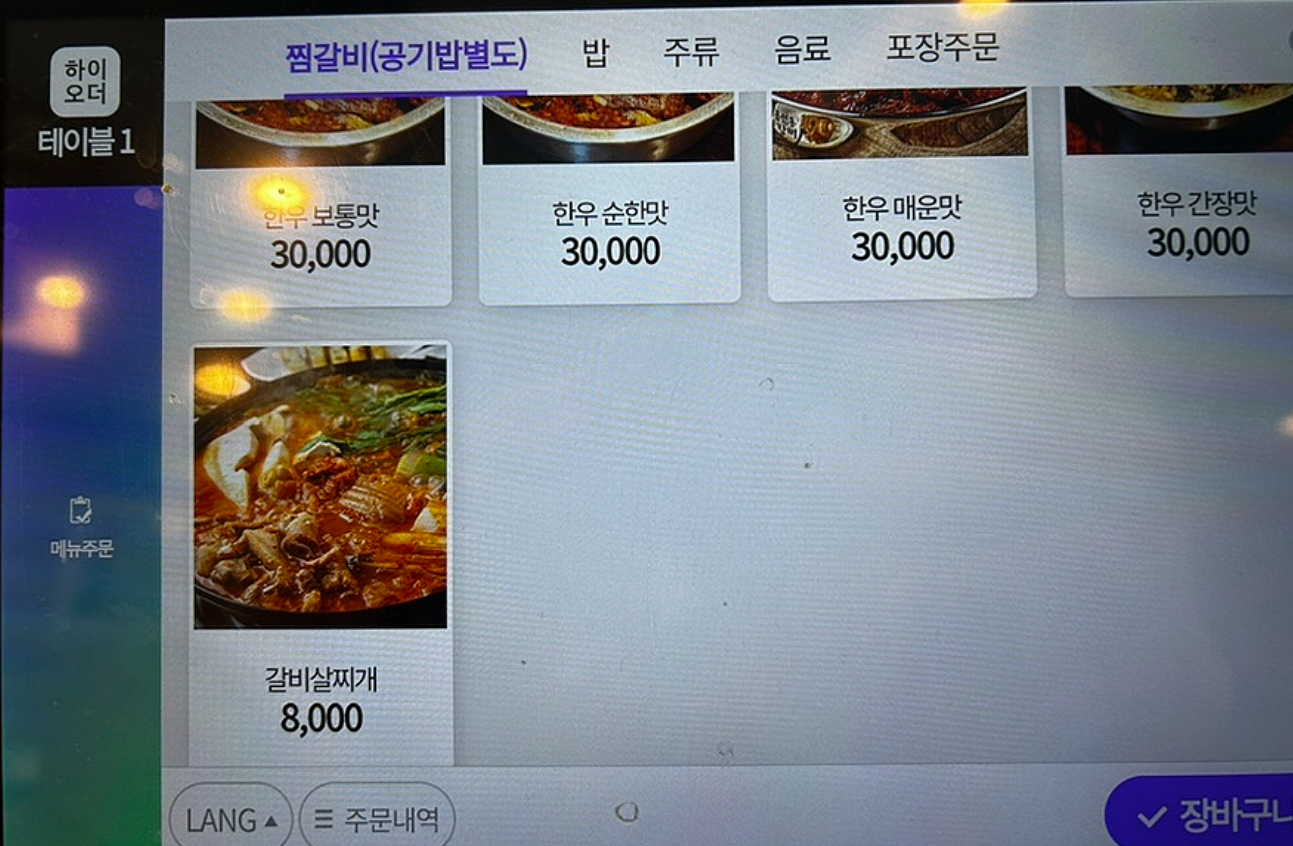This screenshot has width=1293, height=846.
Task: Open the LANG language selector
Action: [x=231, y=820]
